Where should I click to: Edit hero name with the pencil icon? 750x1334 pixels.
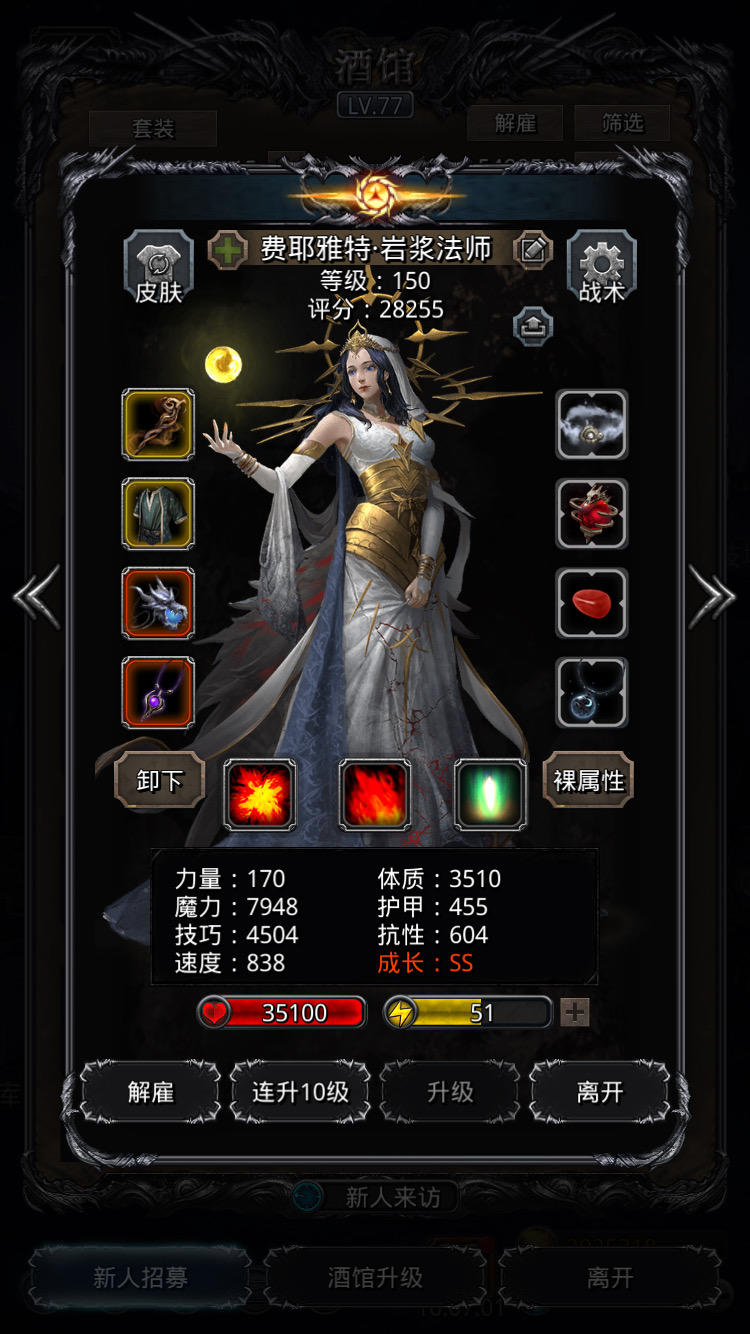click(531, 251)
